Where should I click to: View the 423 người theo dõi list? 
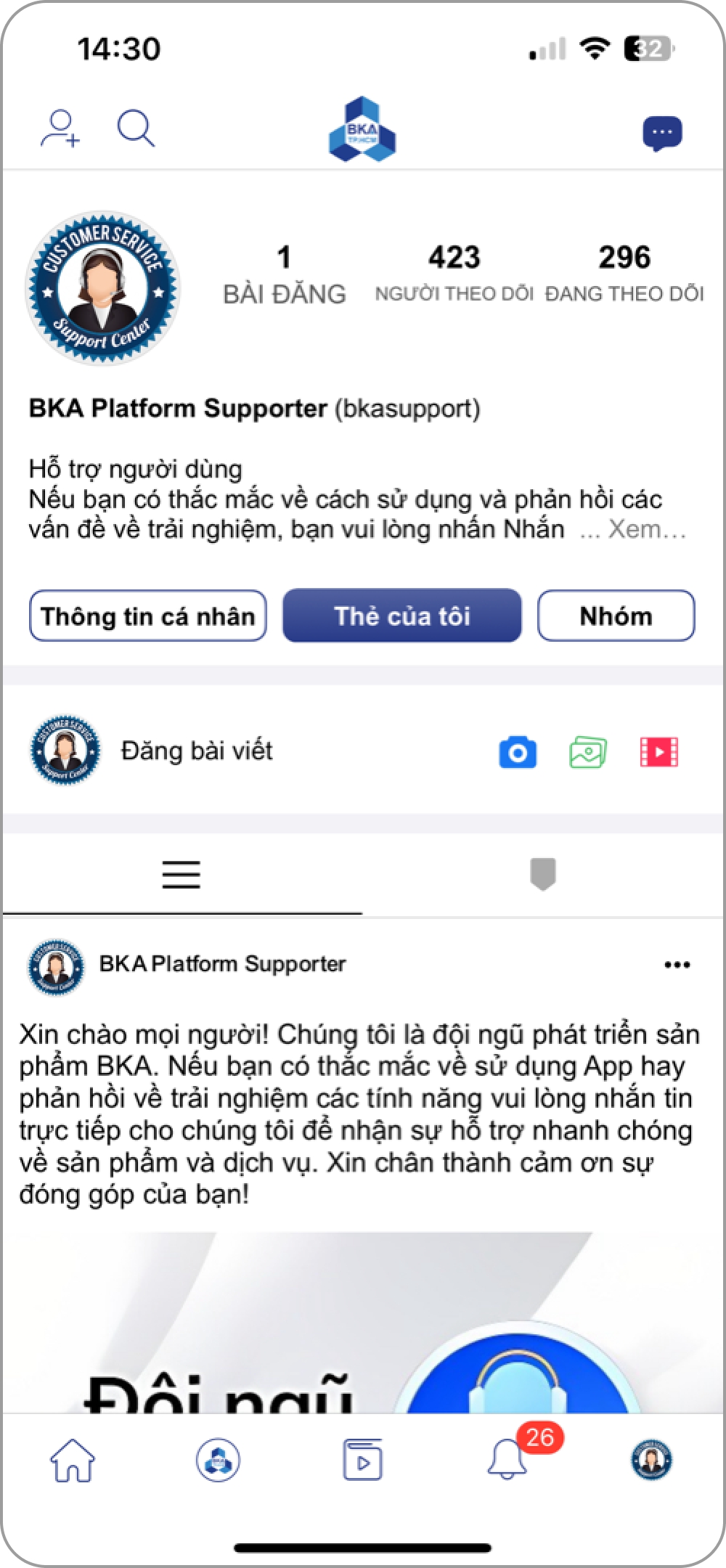coord(454,274)
